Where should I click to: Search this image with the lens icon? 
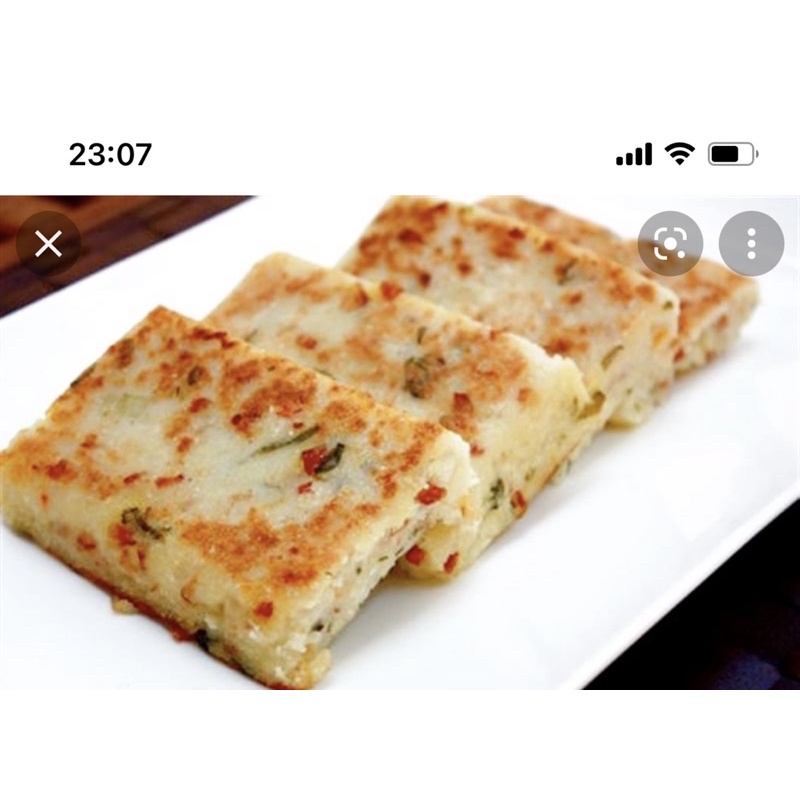click(670, 244)
